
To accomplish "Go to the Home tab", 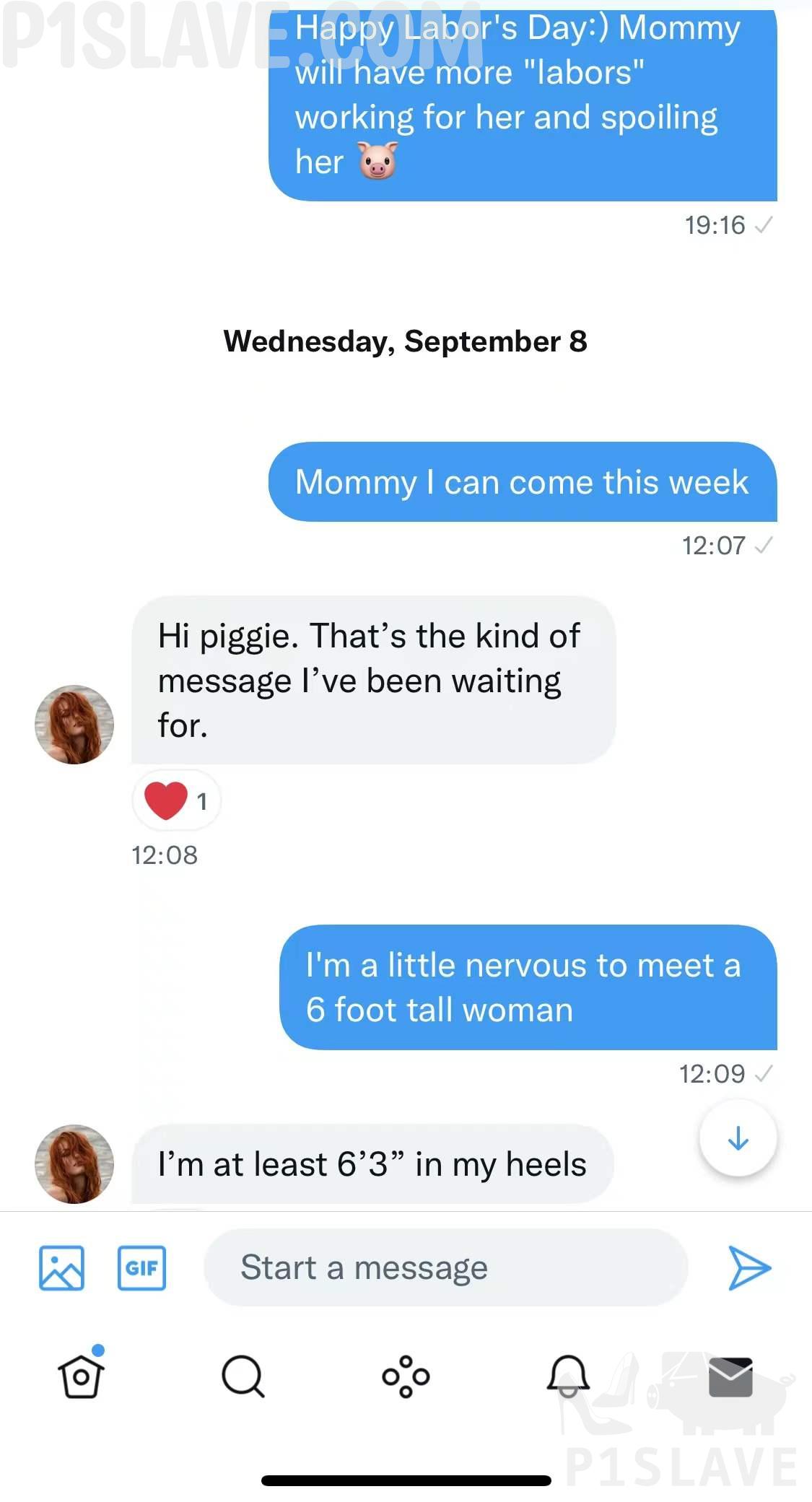I will point(81,1375).
